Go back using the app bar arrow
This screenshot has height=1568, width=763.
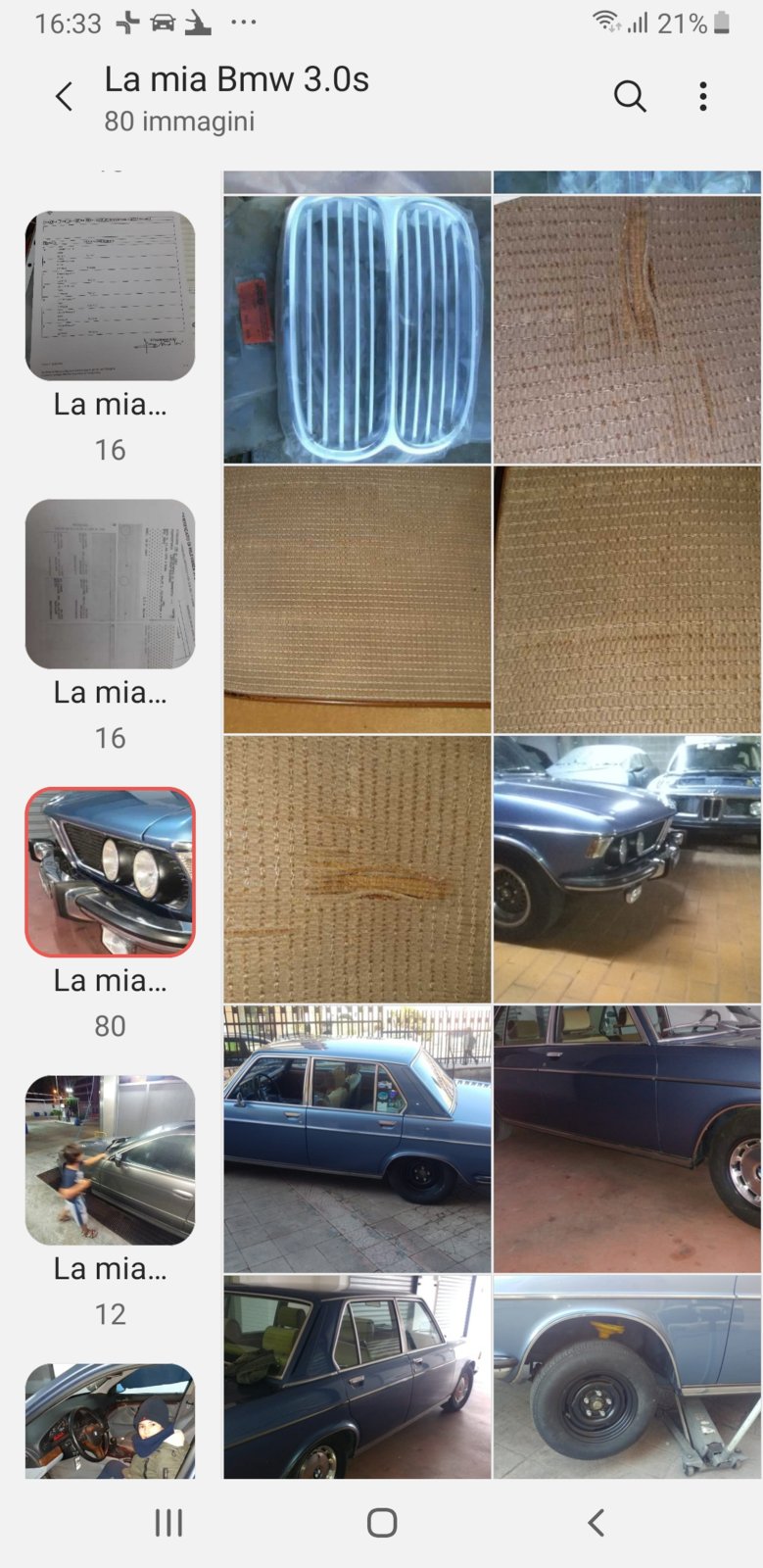pos(64,96)
